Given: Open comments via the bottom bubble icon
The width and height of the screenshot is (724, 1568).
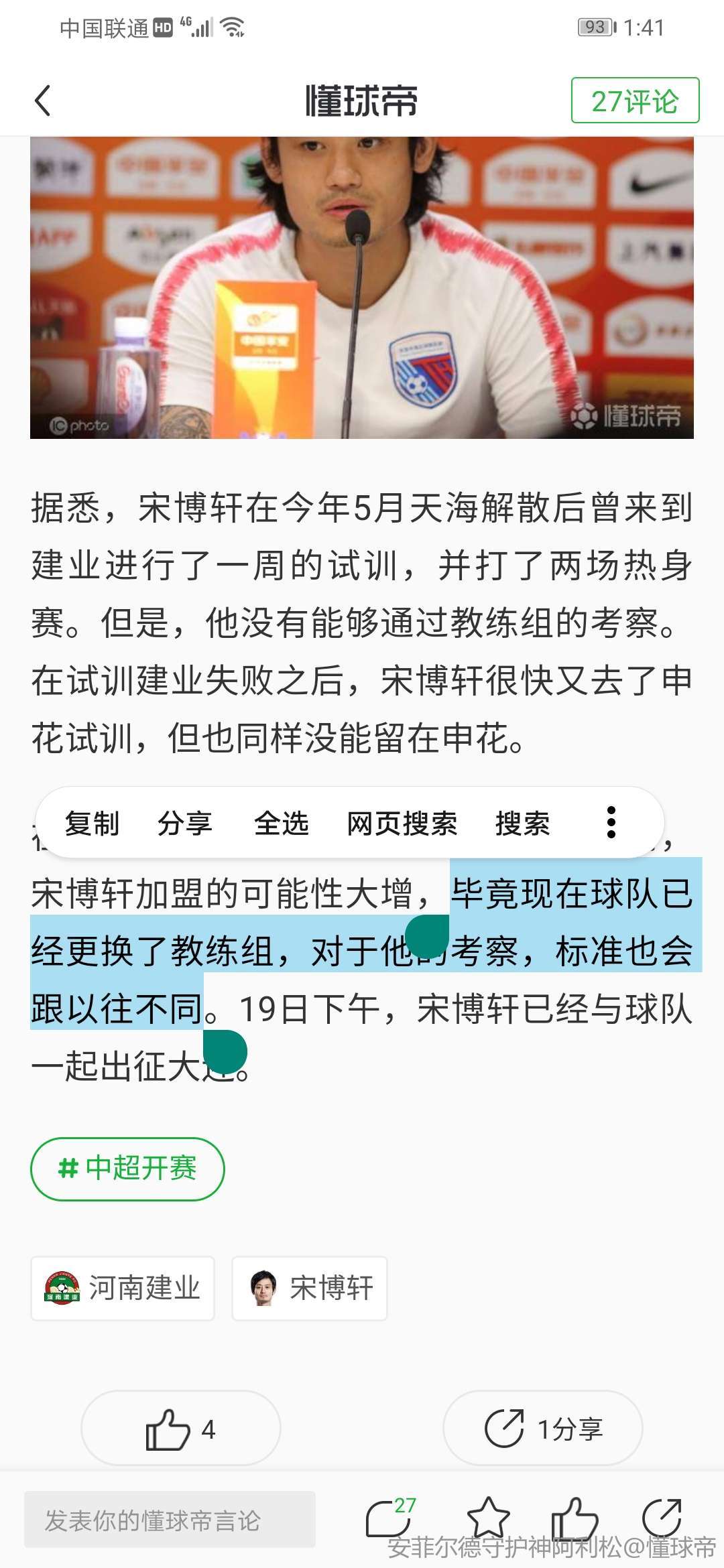Looking at the screenshot, I should click(x=389, y=1518).
